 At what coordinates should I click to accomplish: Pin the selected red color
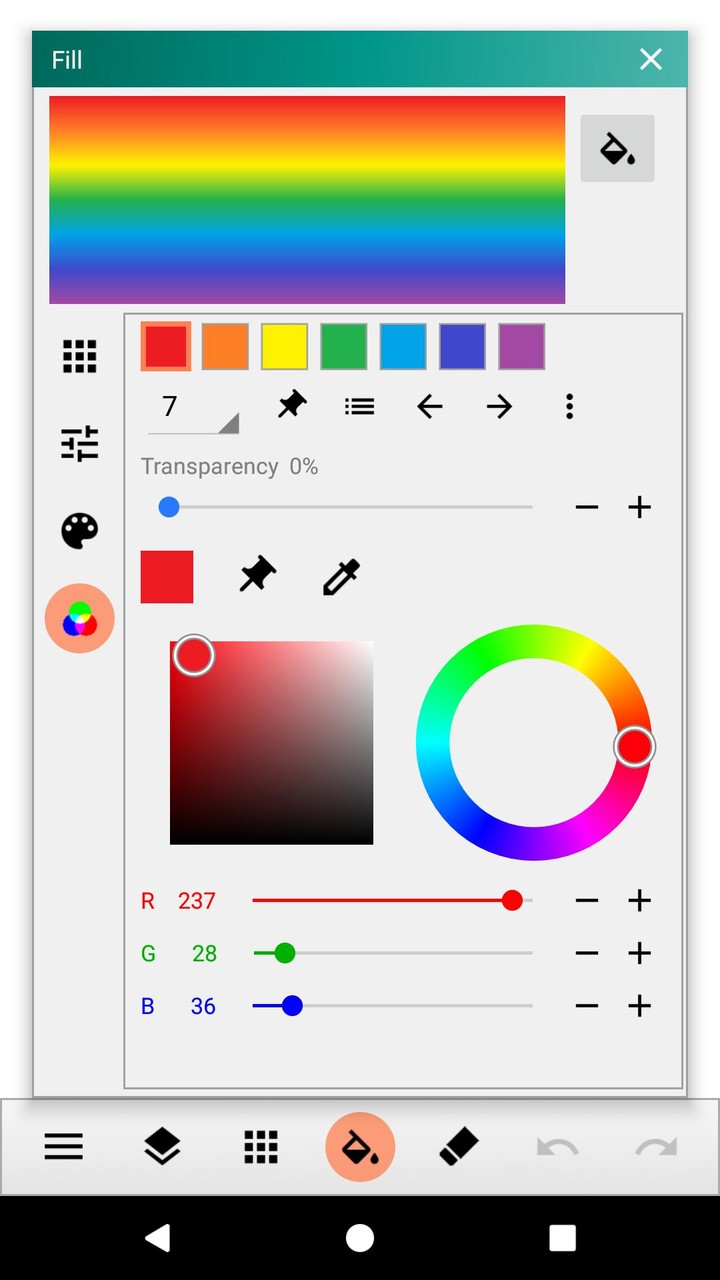click(256, 576)
